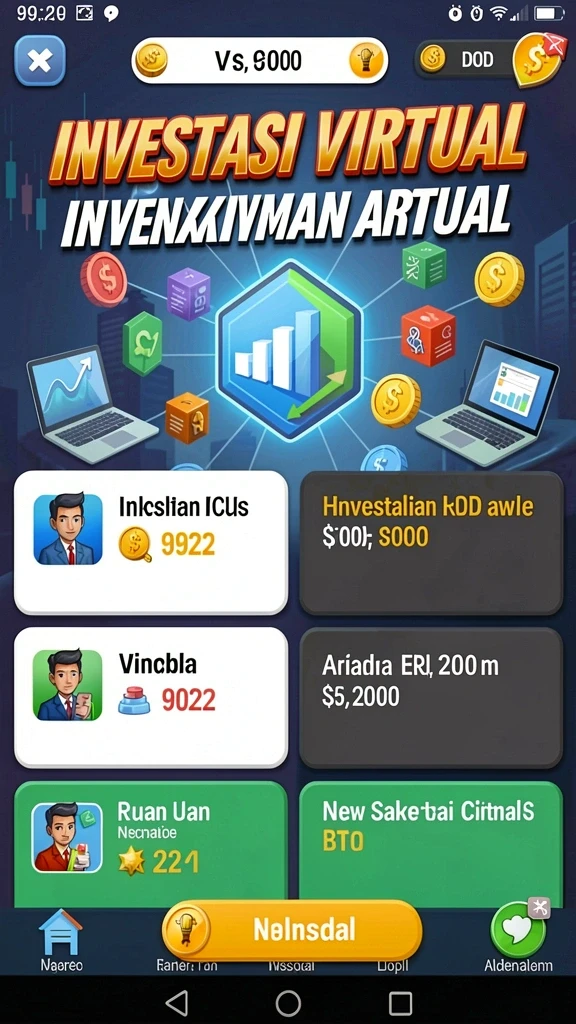Viewport: 576px width, 1024px height.
Task: Open the Ariadra ERI, 200m card
Action: click(x=431, y=697)
